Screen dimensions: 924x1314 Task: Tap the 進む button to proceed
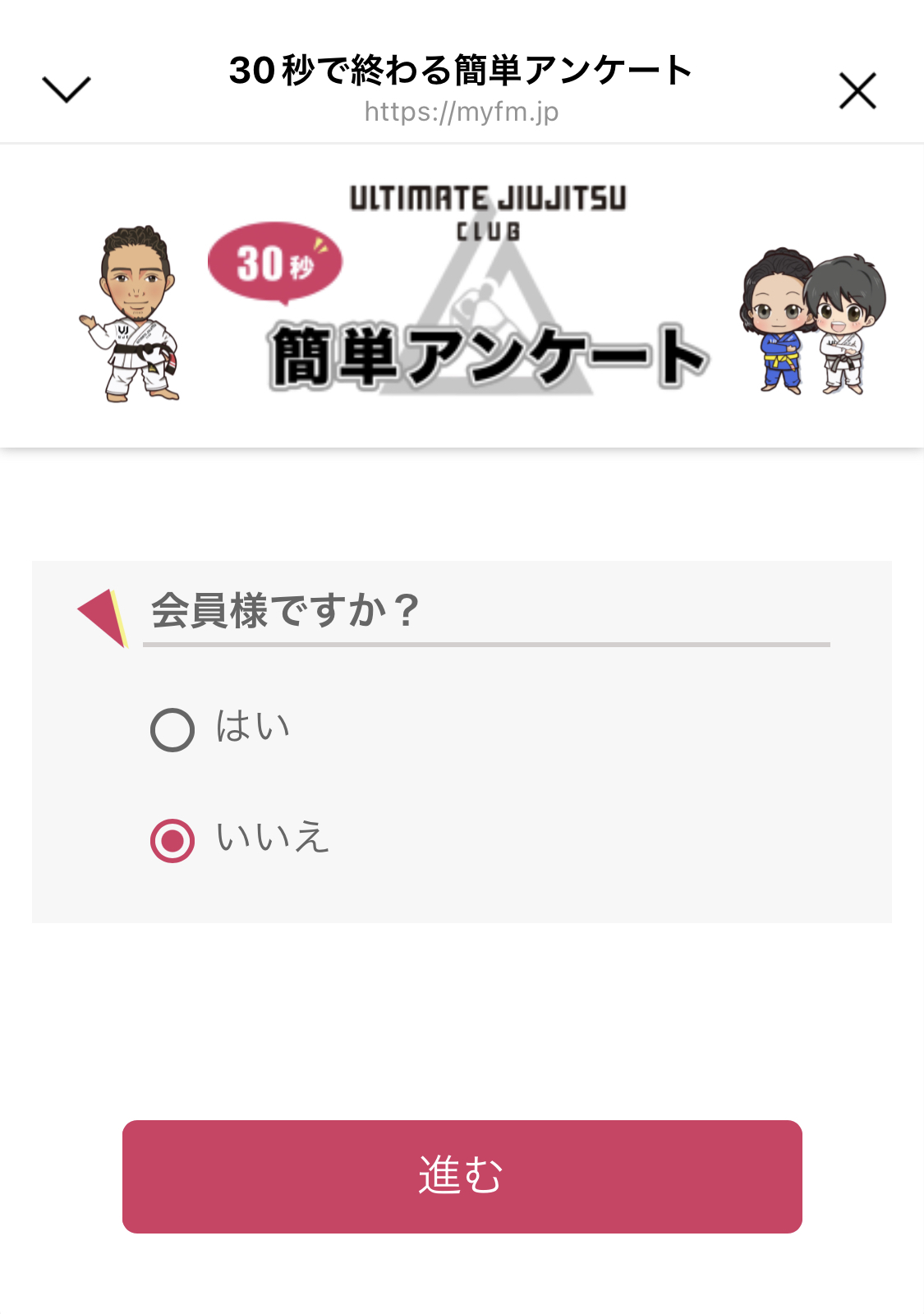click(x=462, y=1176)
